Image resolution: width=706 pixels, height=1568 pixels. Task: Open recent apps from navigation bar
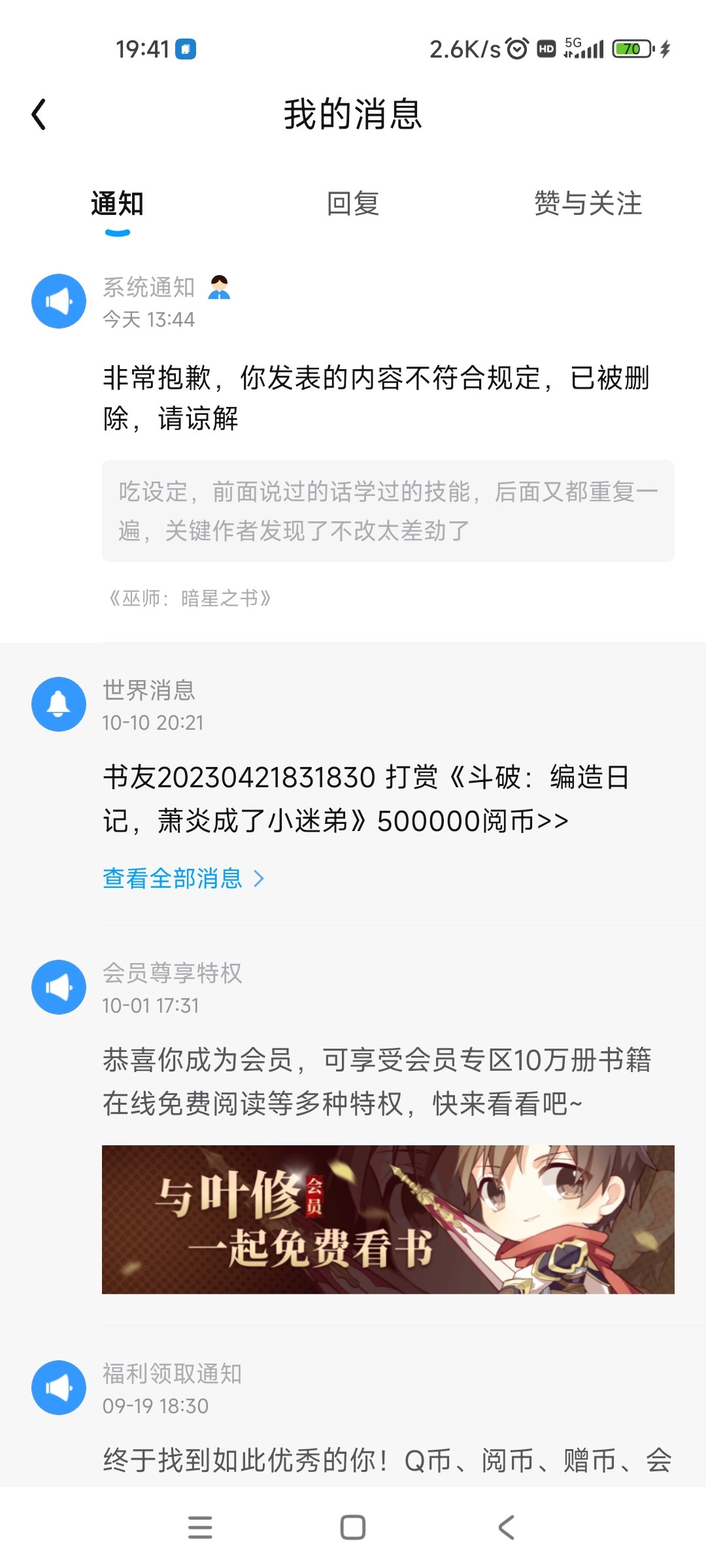[x=200, y=1527]
